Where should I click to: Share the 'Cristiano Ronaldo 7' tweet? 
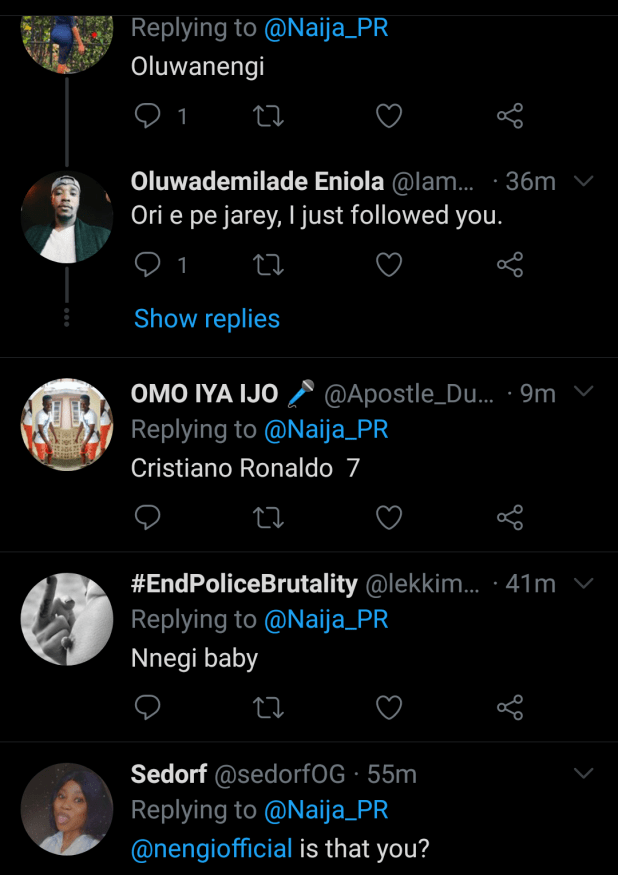pyautogui.click(x=510, y=517)
